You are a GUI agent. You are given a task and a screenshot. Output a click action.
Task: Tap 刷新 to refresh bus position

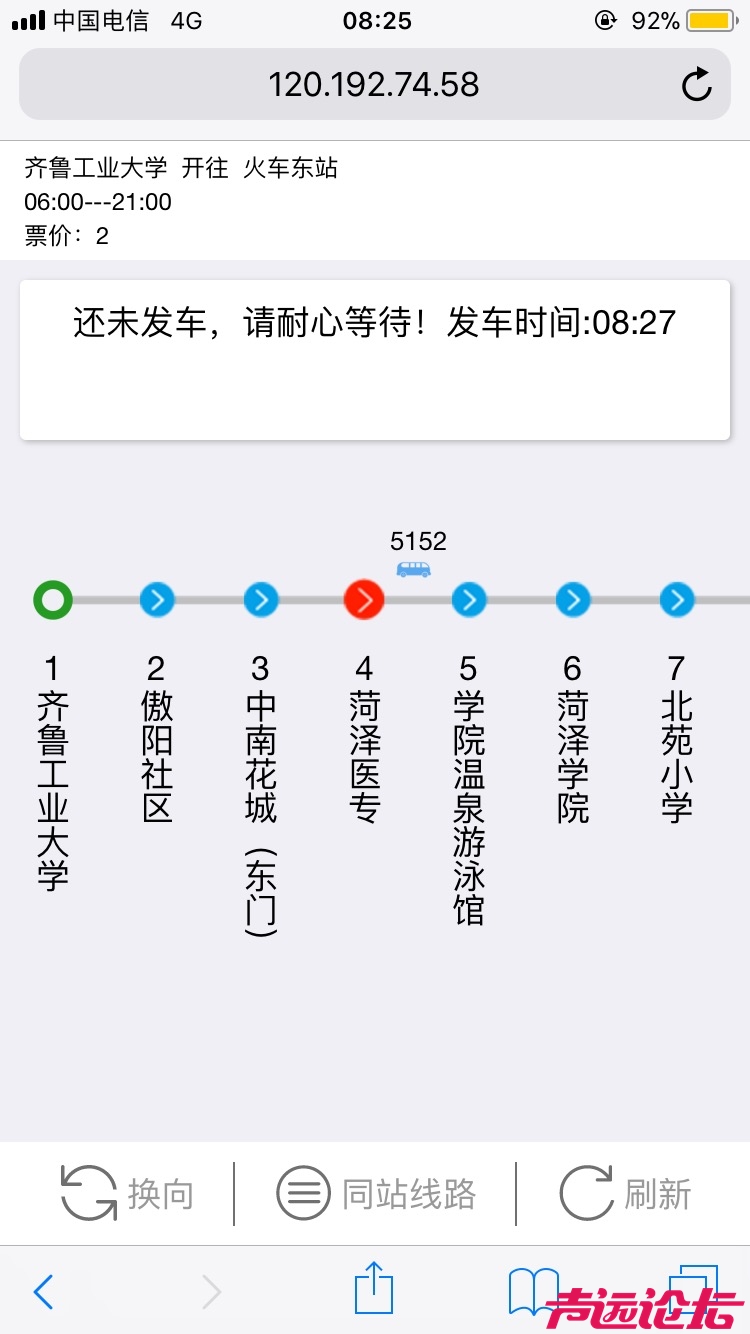coord(625,1193)
